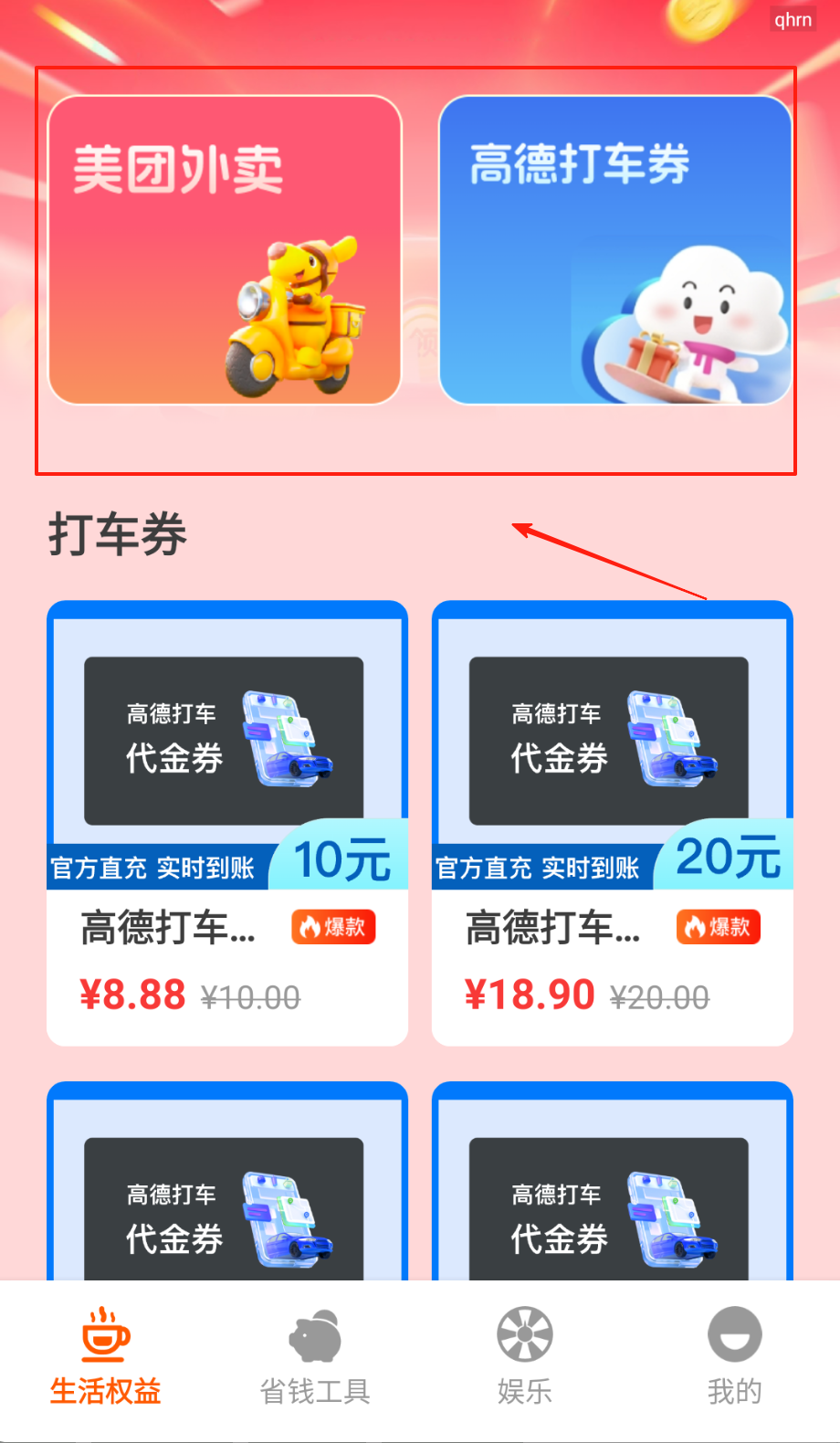Select the 10元 高德打车 voucher at ¥8.88
840x1443 pixels.
pos(227,823)
